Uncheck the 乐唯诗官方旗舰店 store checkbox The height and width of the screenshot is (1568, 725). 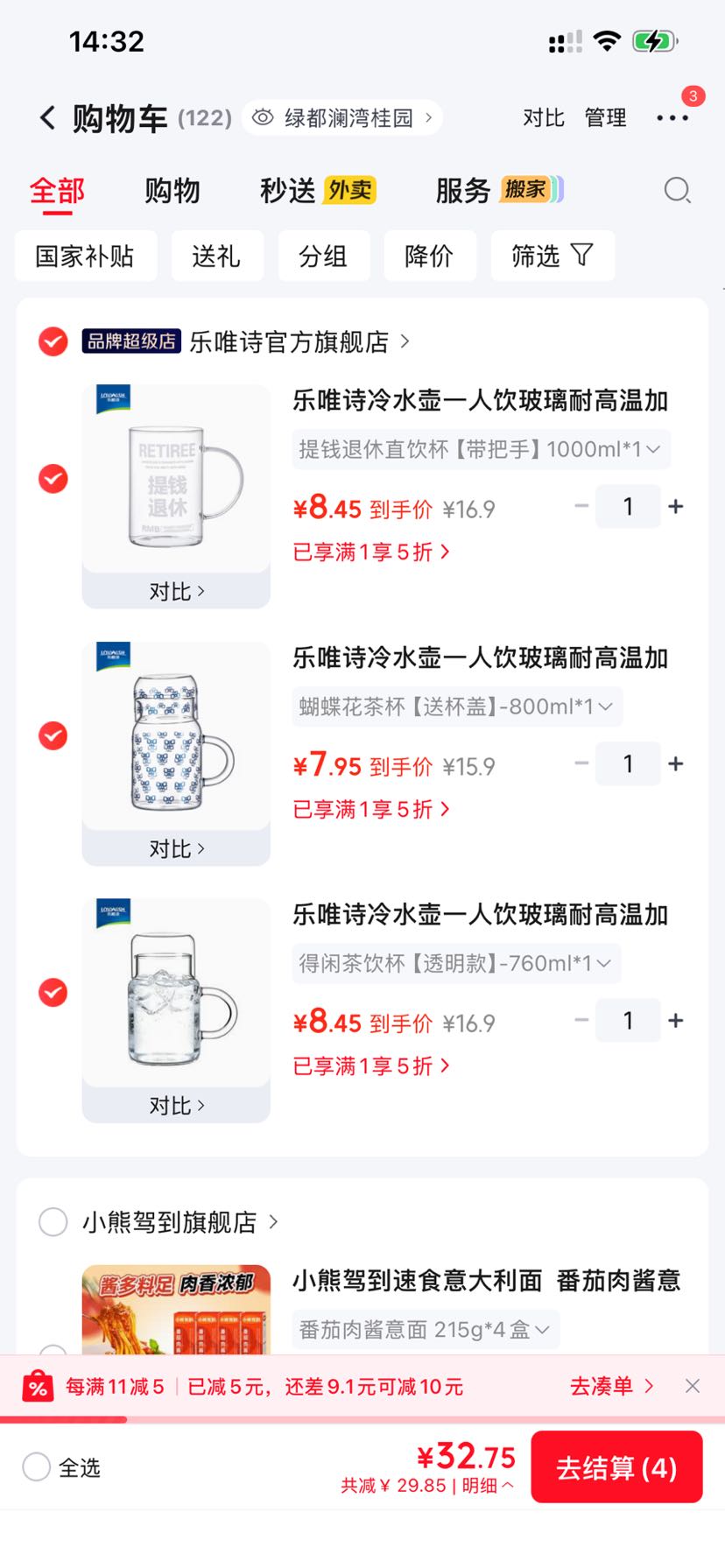pos(53,341)
